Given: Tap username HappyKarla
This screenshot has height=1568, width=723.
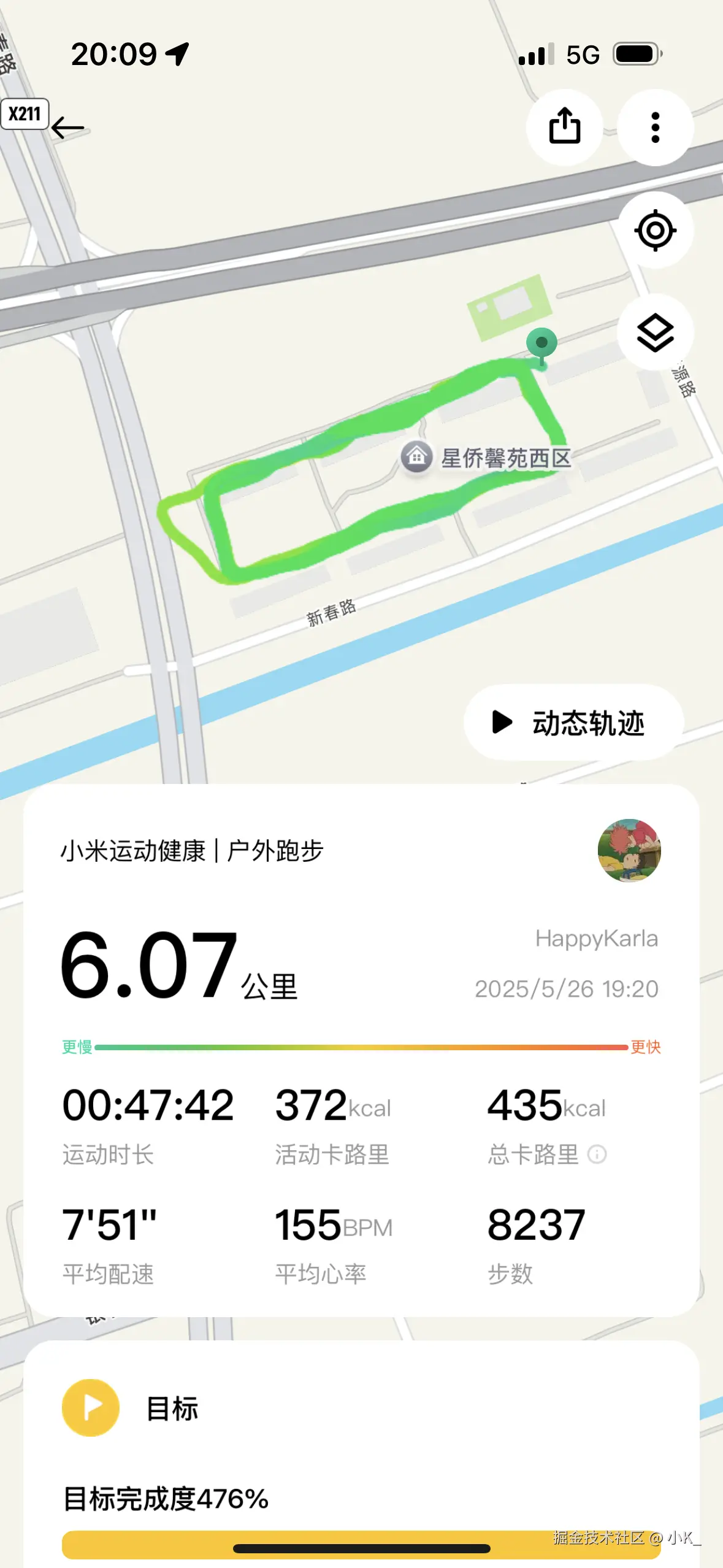Looking at the screenshot, I should 596,938.
